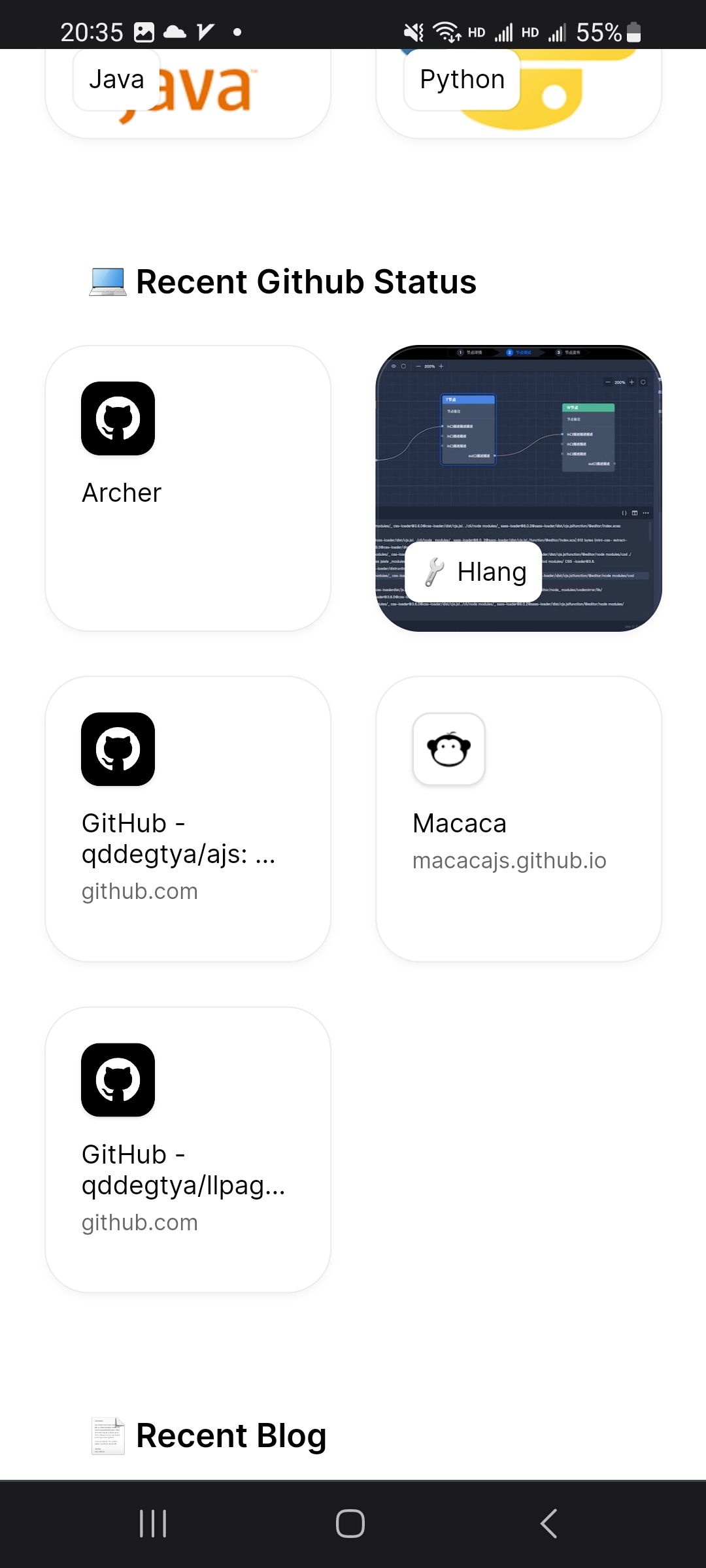Screen dimensions: 706x1568
Task: Open the GitHub qddegtya/llpag card
Action: click(x=188, y=1150)
